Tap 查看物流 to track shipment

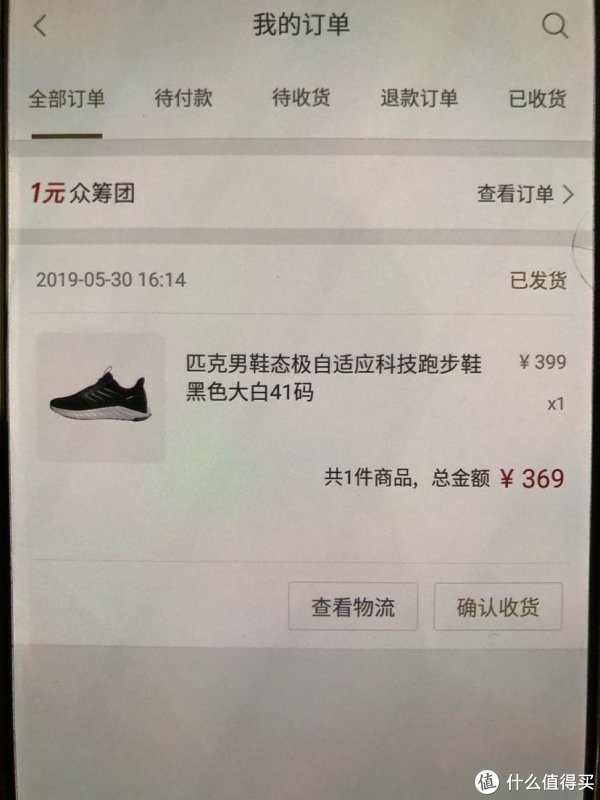353,606
